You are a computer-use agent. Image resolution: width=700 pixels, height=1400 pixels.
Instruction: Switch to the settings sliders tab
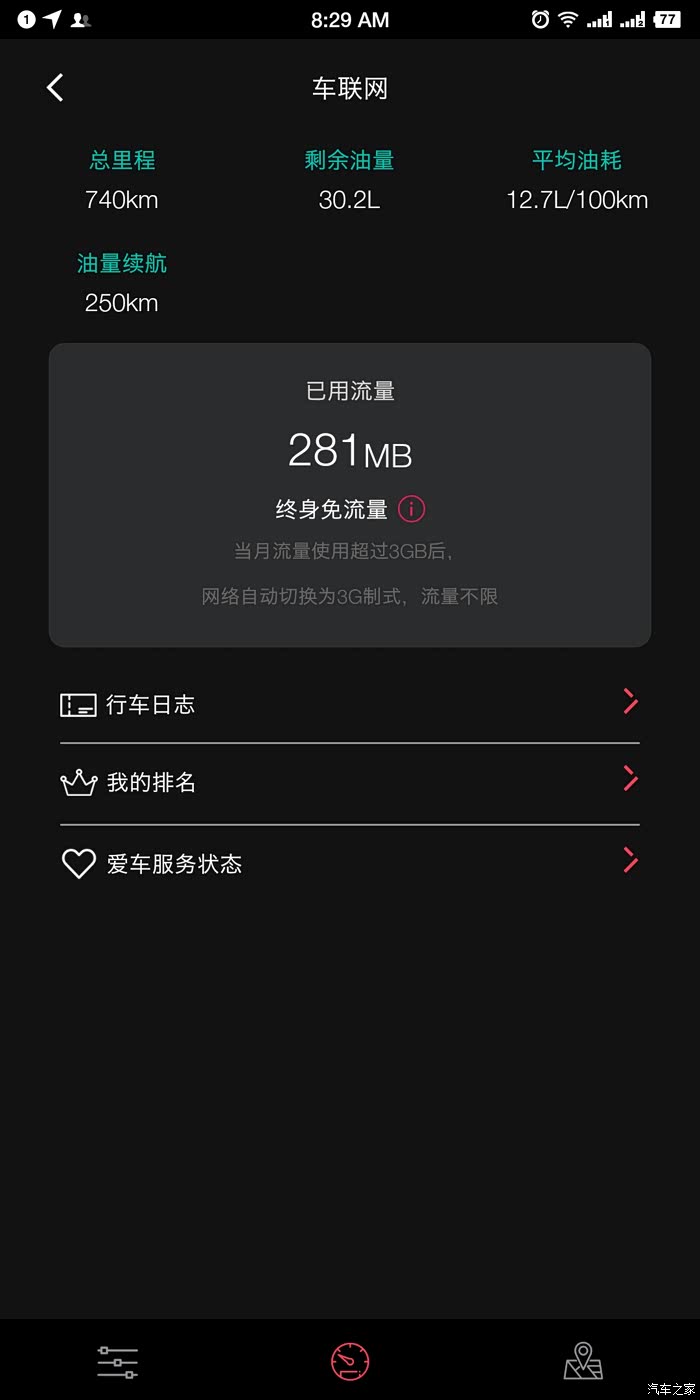(x=117, y=1361)
